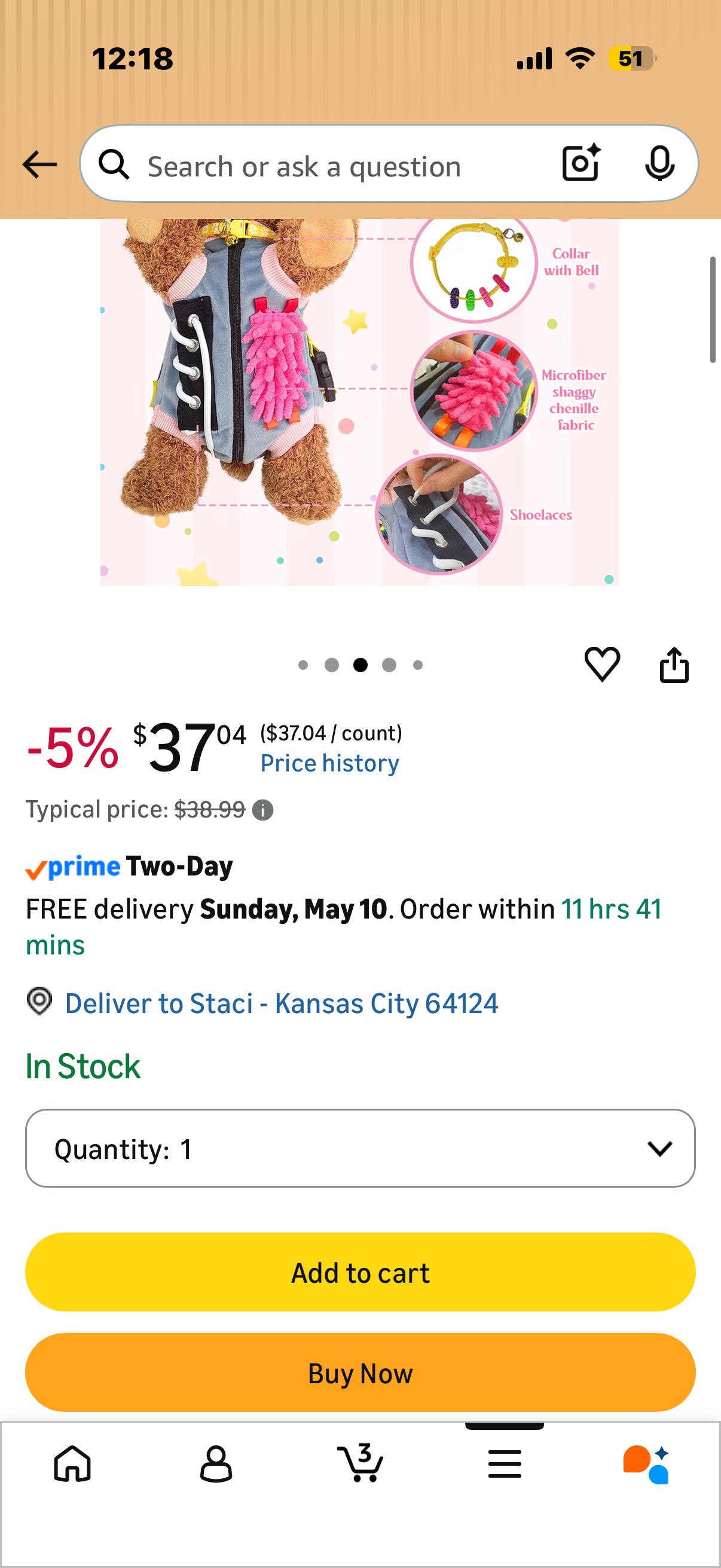721x1568 pixels.
Task: Add item to wish list with heart
Action: pos(602,664)
